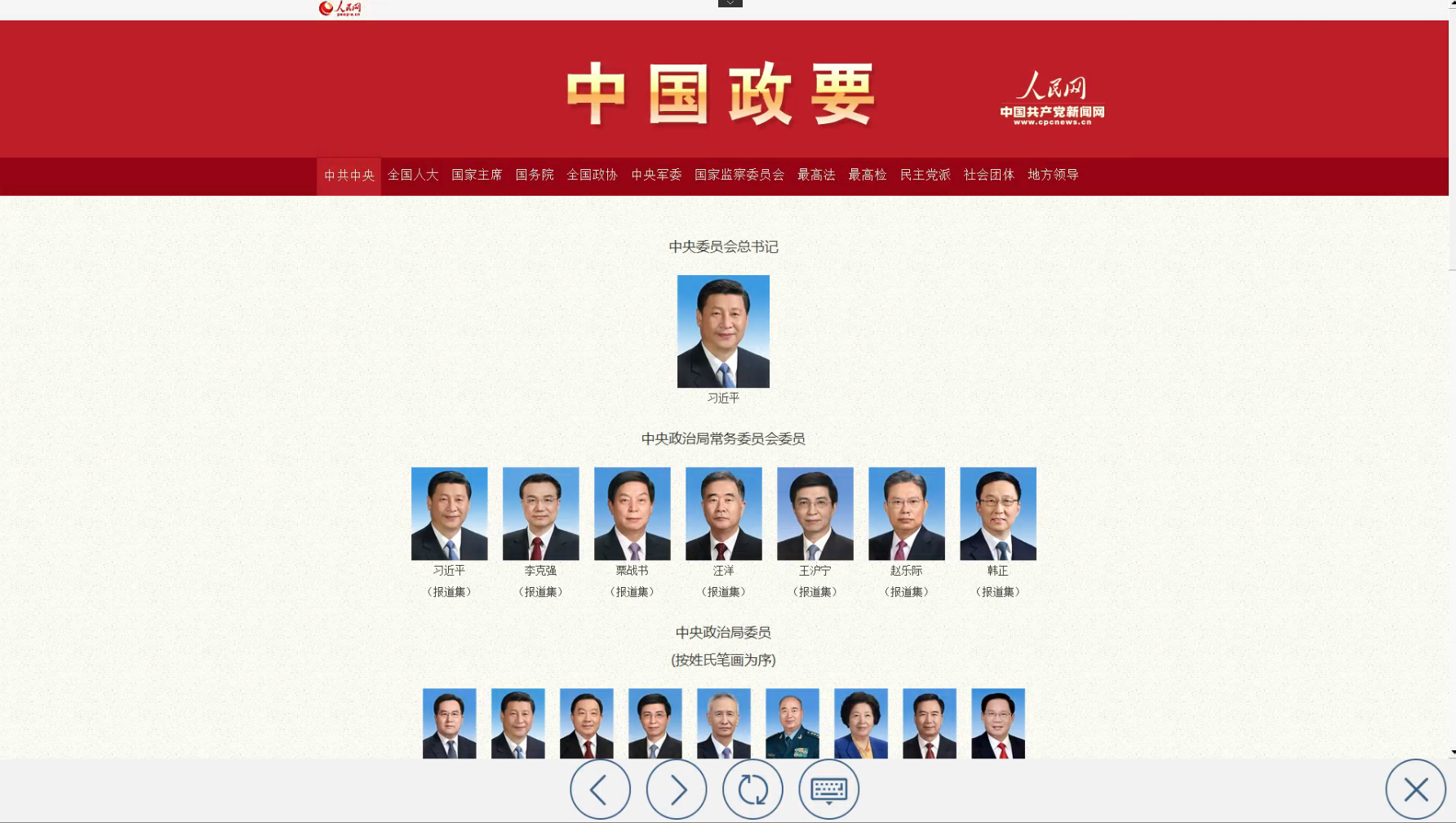Open the on-screen keyboard button
Screen dimensions: 1456x823
coord(828,790)
